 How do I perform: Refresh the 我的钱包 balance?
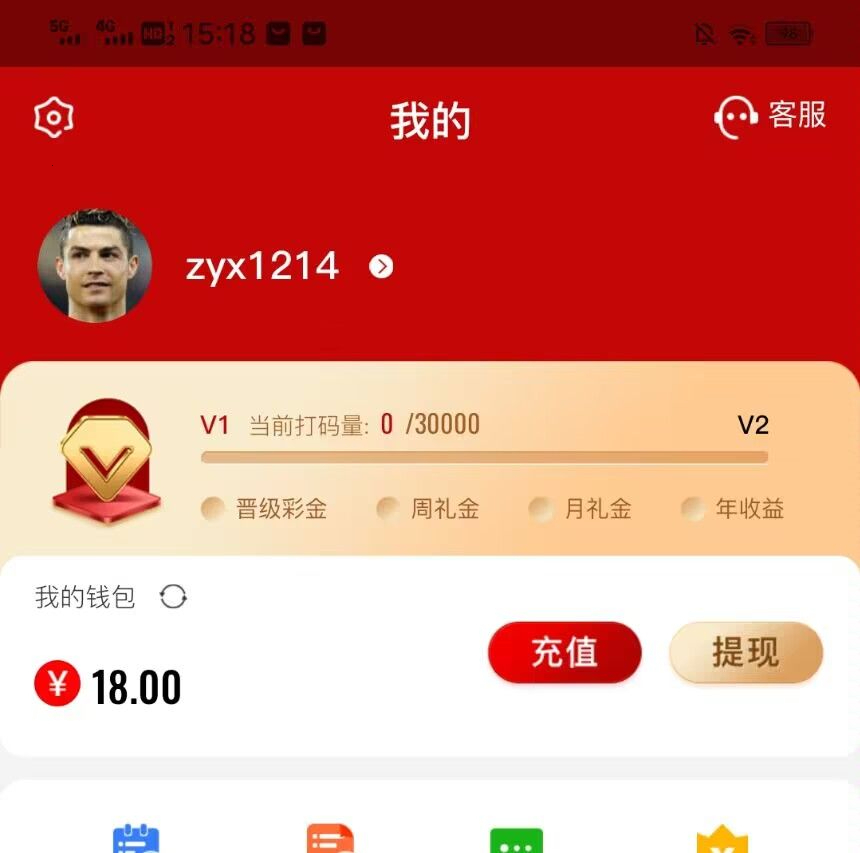pyautogui.click(x=173, y=597)
